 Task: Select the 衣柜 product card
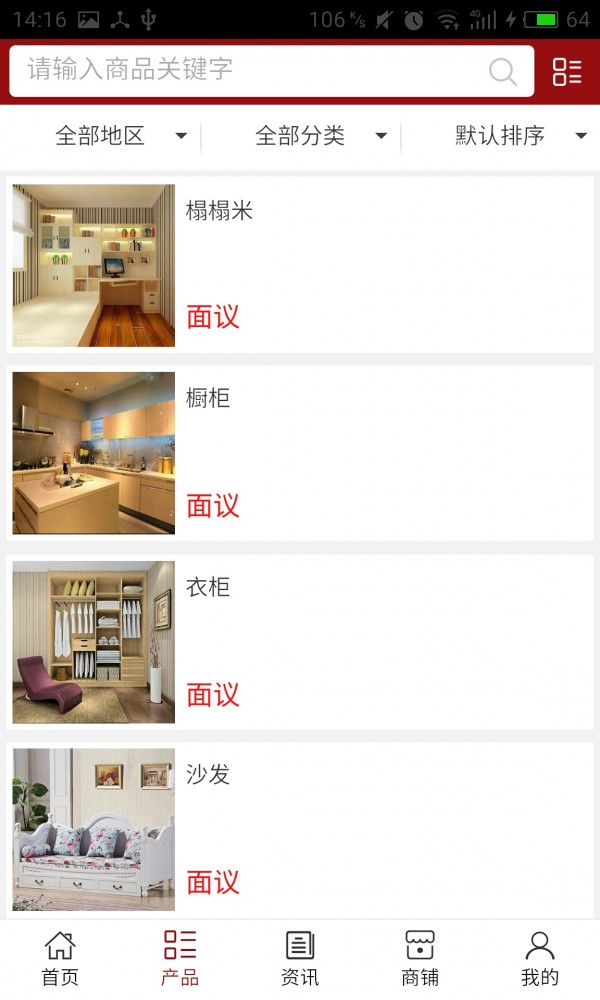click(300, 641)
